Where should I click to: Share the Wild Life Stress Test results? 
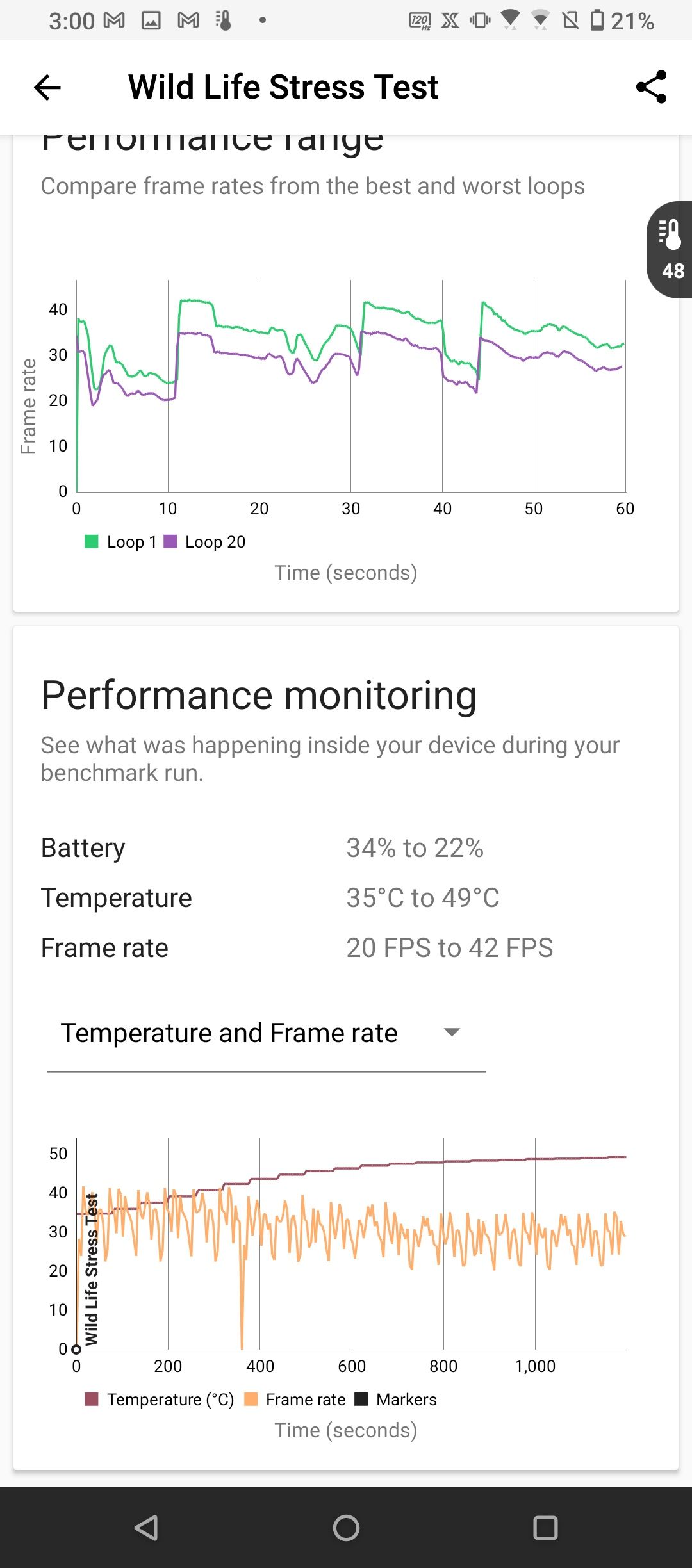click(x=651, y=87)
